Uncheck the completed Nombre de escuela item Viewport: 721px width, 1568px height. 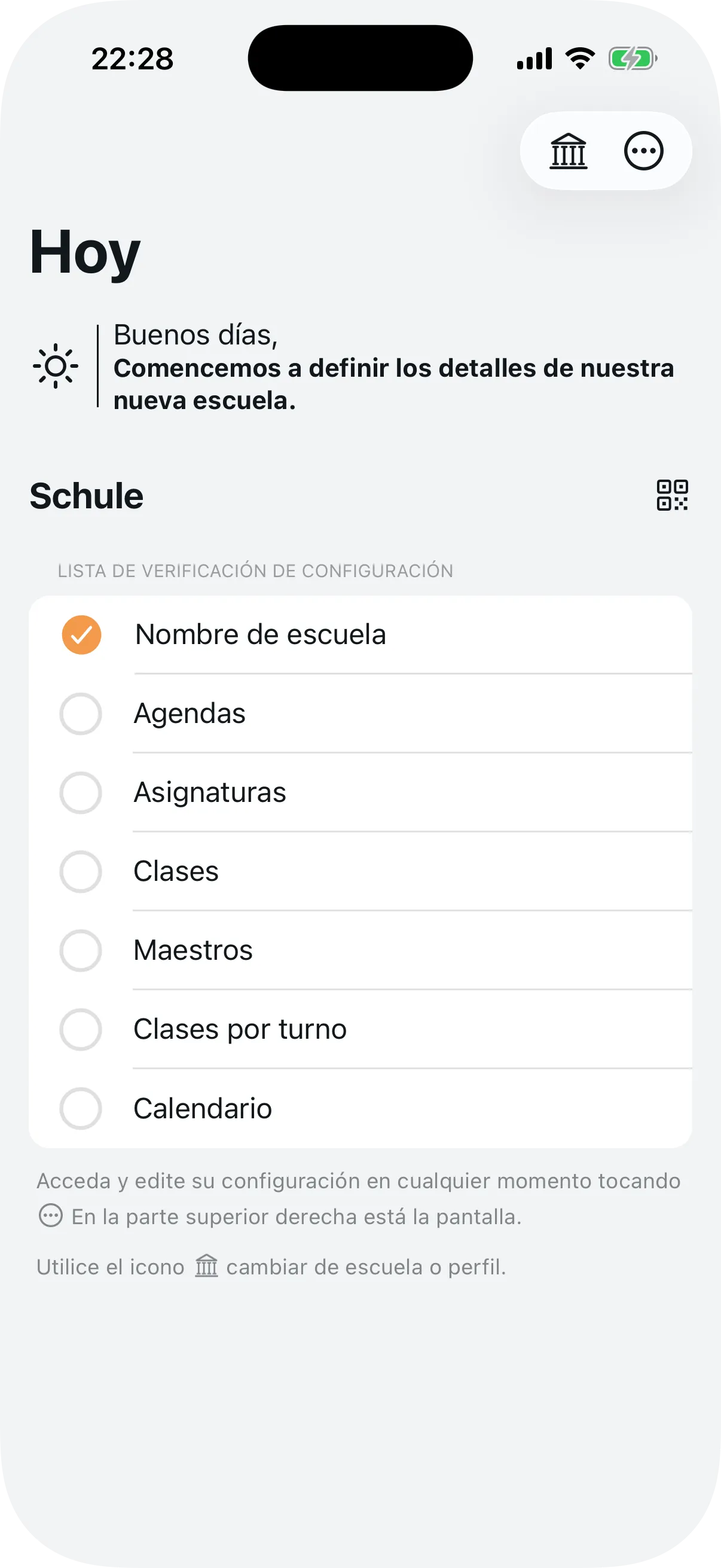pos(81,634)
